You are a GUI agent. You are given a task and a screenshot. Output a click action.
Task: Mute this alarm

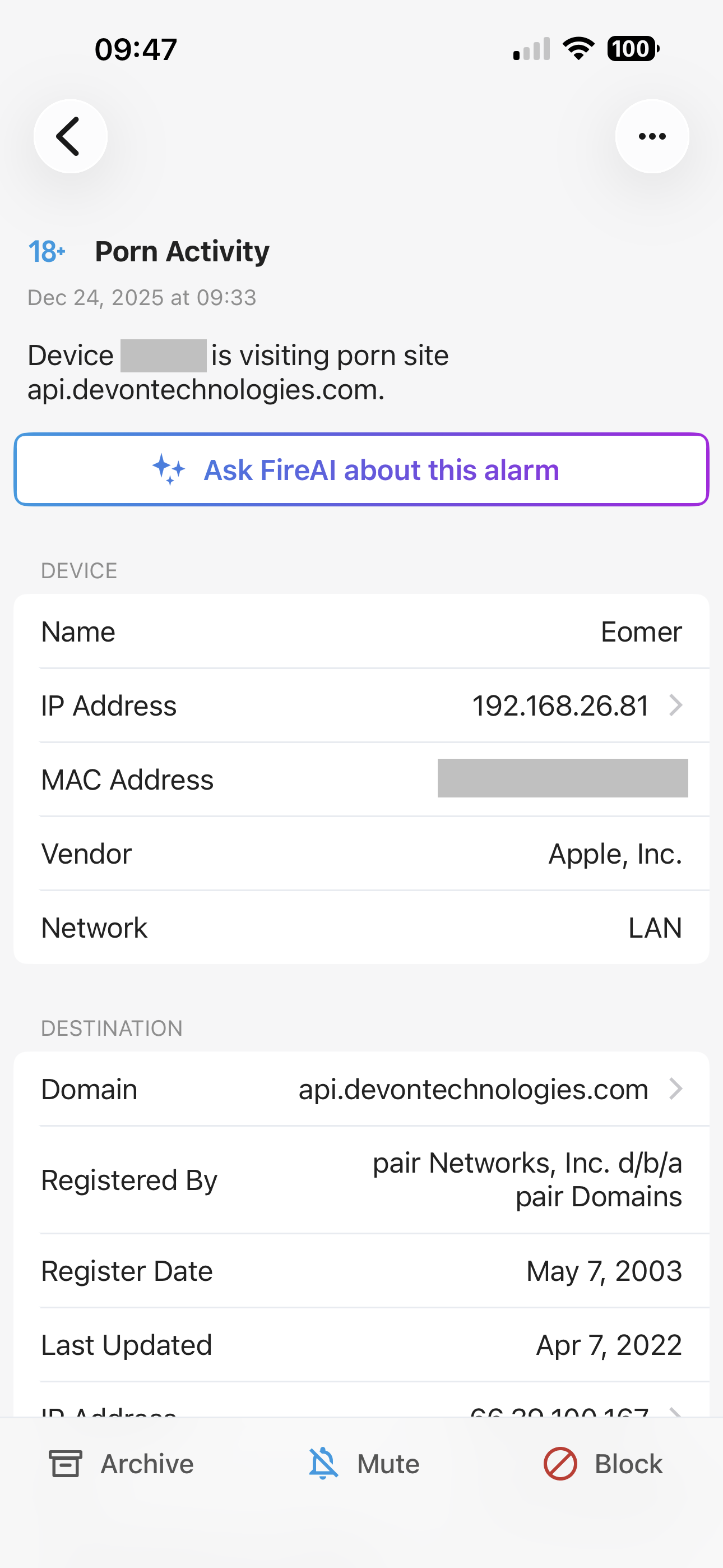tap(363, 1464)
